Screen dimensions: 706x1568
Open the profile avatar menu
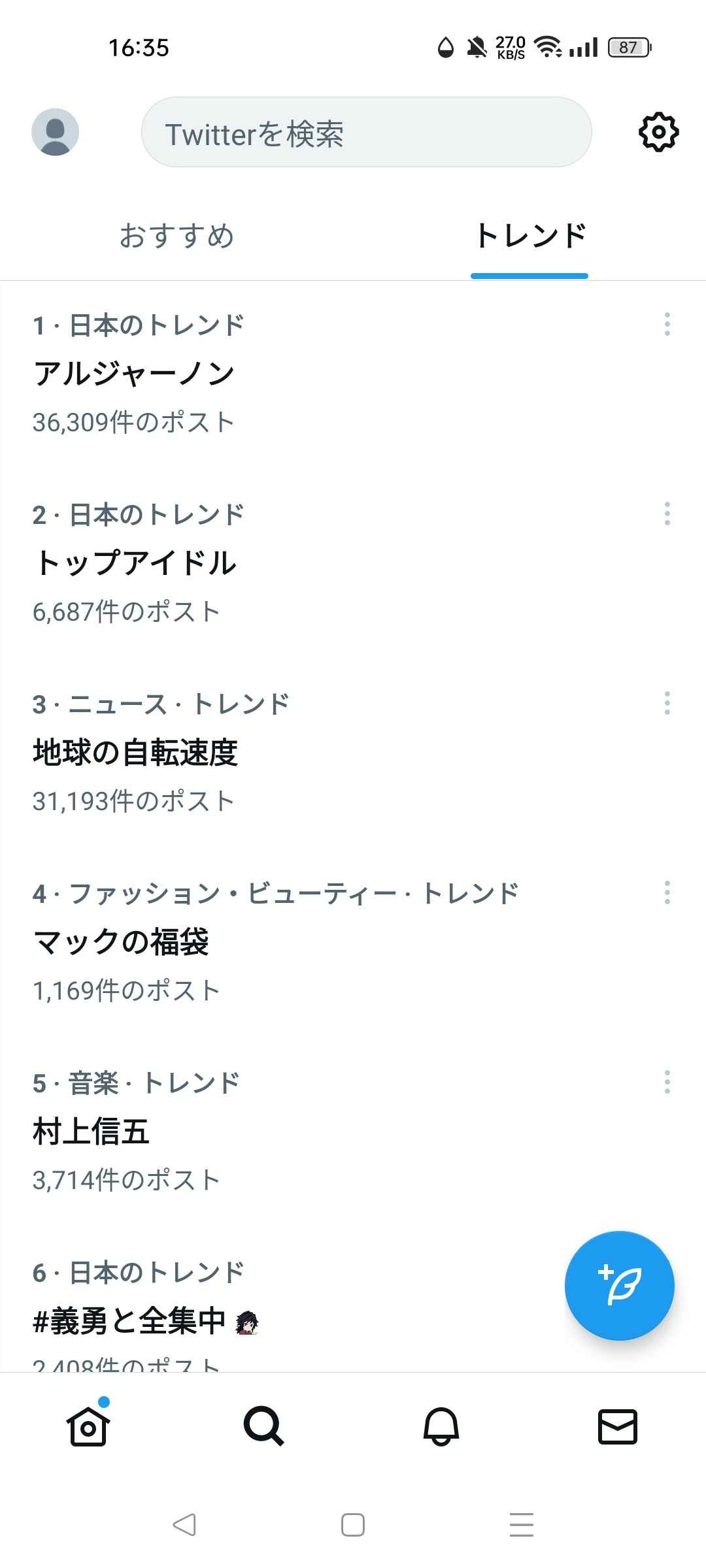pyautogui.click(x=56, y=132)
